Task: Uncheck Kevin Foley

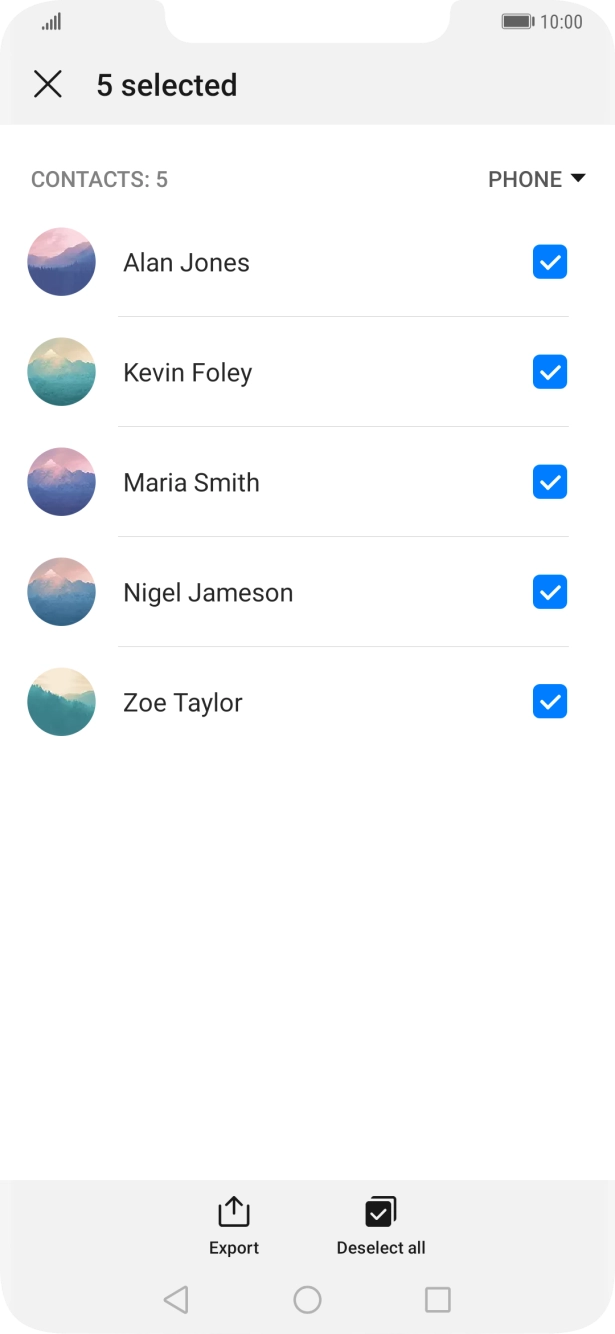Action: pos(550,372)
